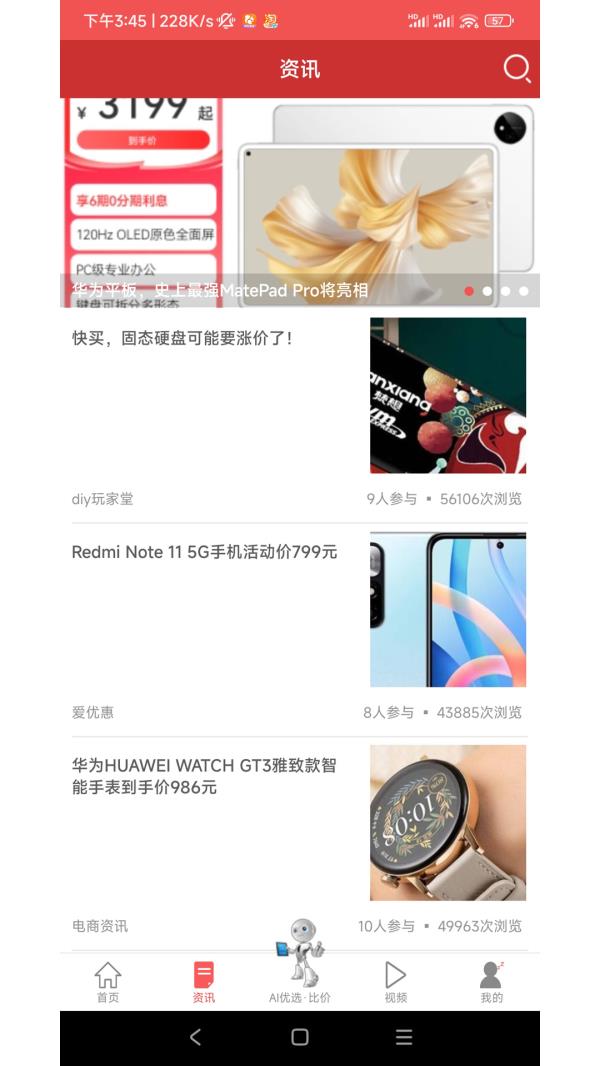The image size is (600, 1066).
Task: Open the MatePad Pro banner article
Action: (300, 200)
